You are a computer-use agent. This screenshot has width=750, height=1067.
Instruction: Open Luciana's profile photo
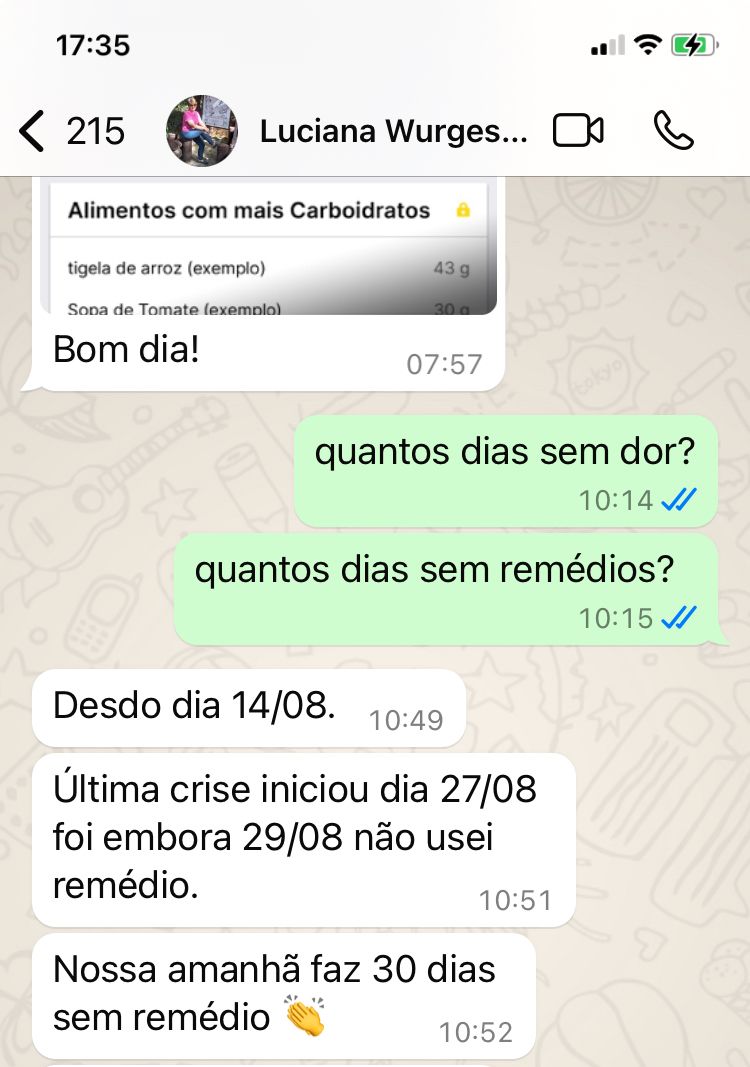201,131
